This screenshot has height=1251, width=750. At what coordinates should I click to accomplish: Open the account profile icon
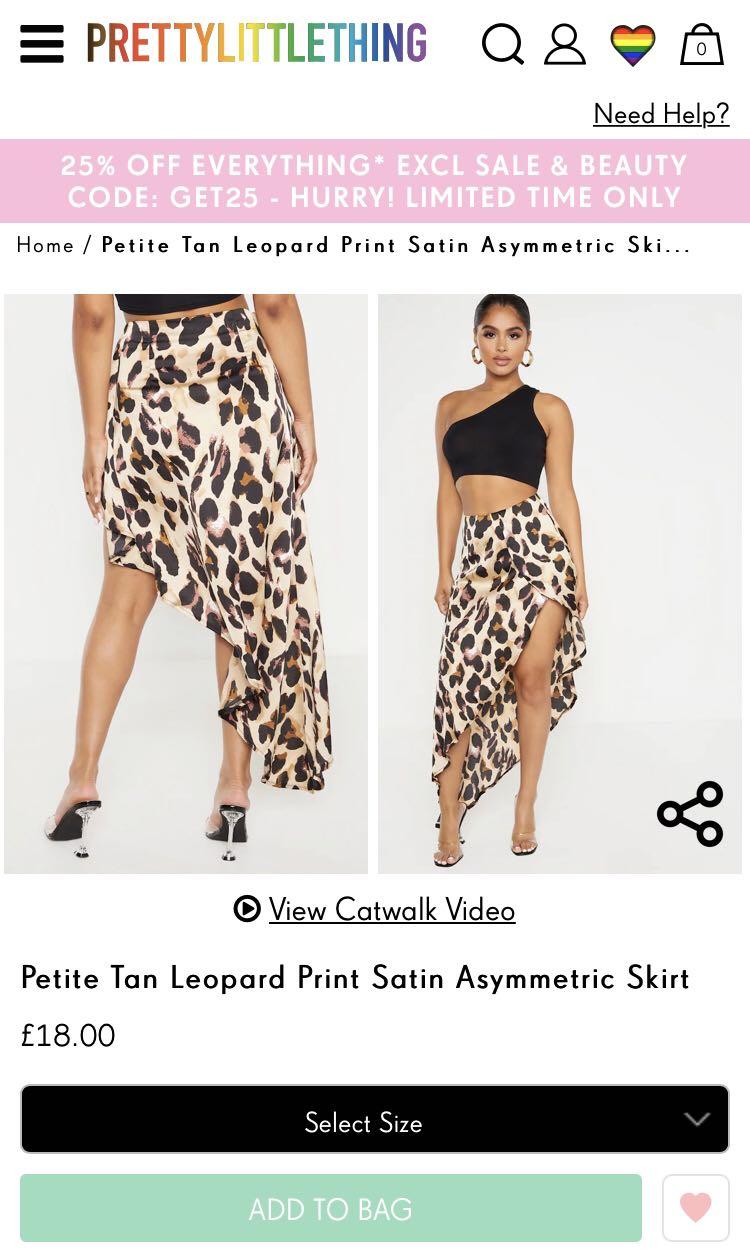[565, 44]
